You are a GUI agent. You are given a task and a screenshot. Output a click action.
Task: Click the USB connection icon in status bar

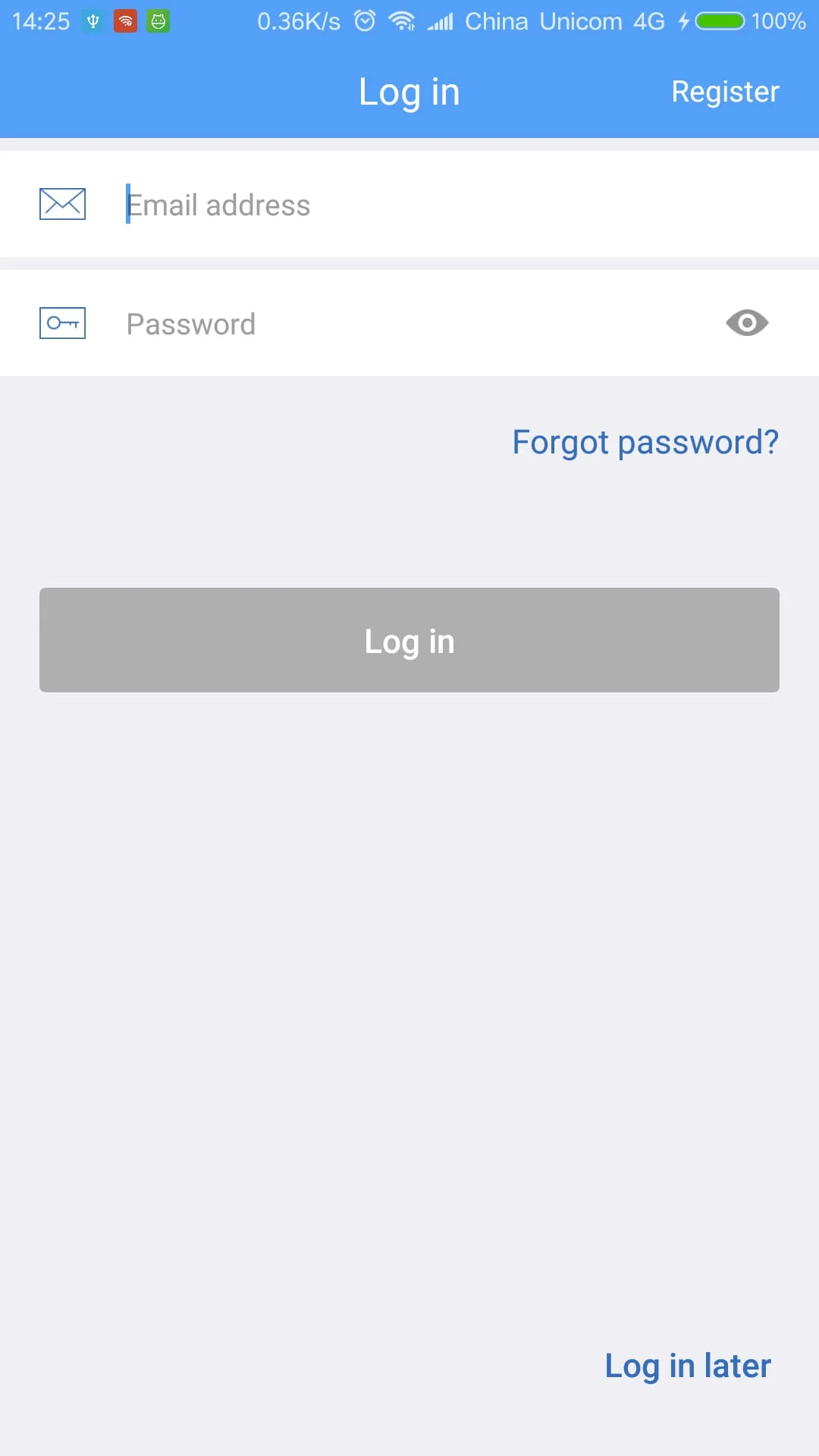click(93, 20)
